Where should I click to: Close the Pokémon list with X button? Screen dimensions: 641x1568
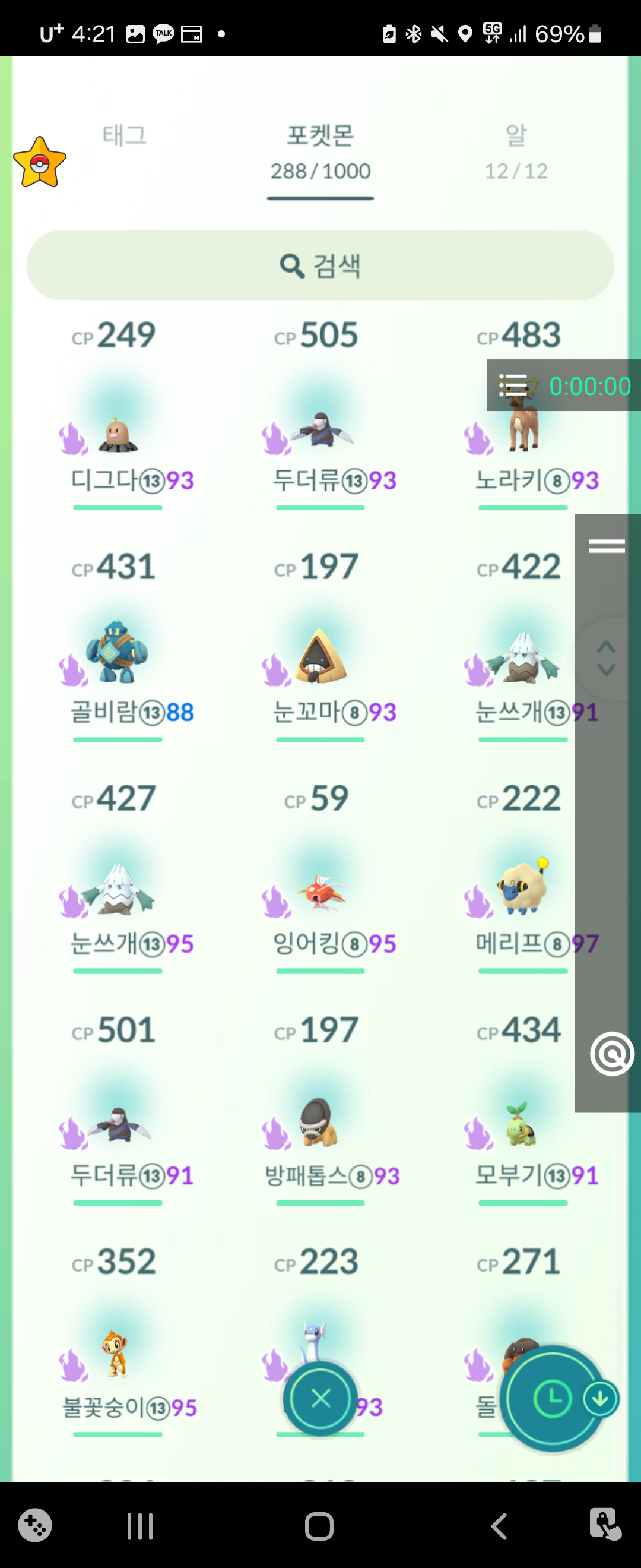point(320,1398)
